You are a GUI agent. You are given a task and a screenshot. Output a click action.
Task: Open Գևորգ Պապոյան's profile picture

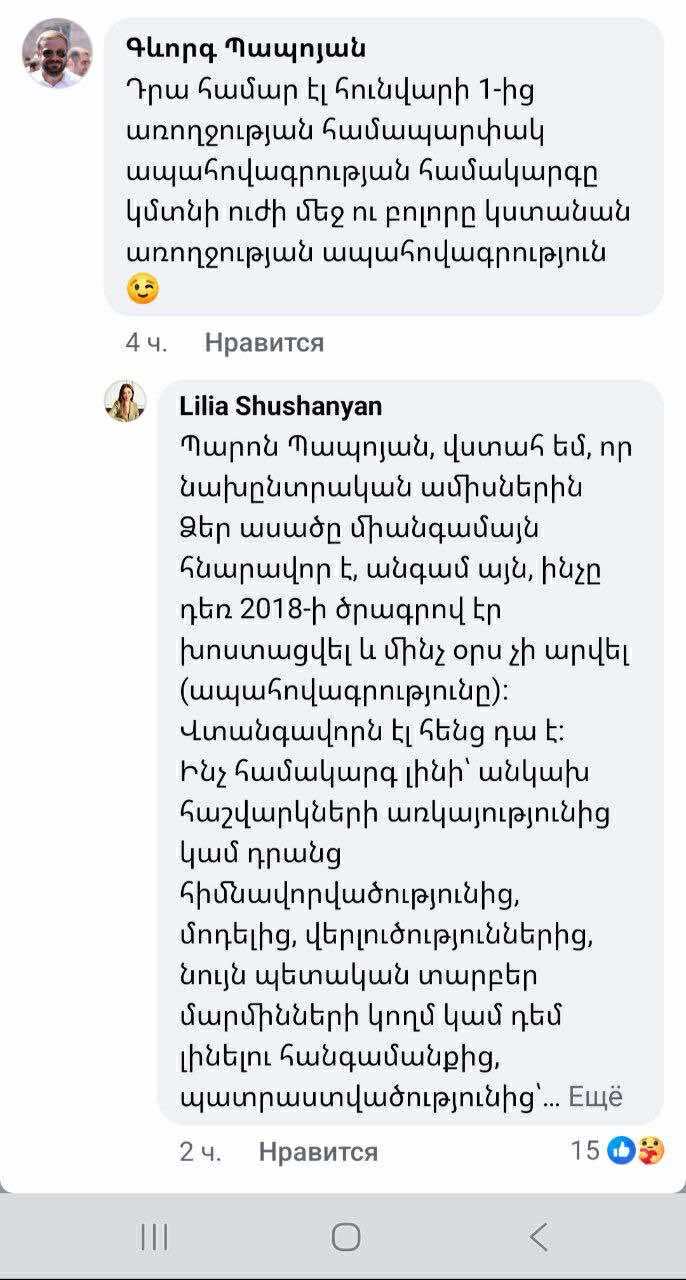(57, 53)
